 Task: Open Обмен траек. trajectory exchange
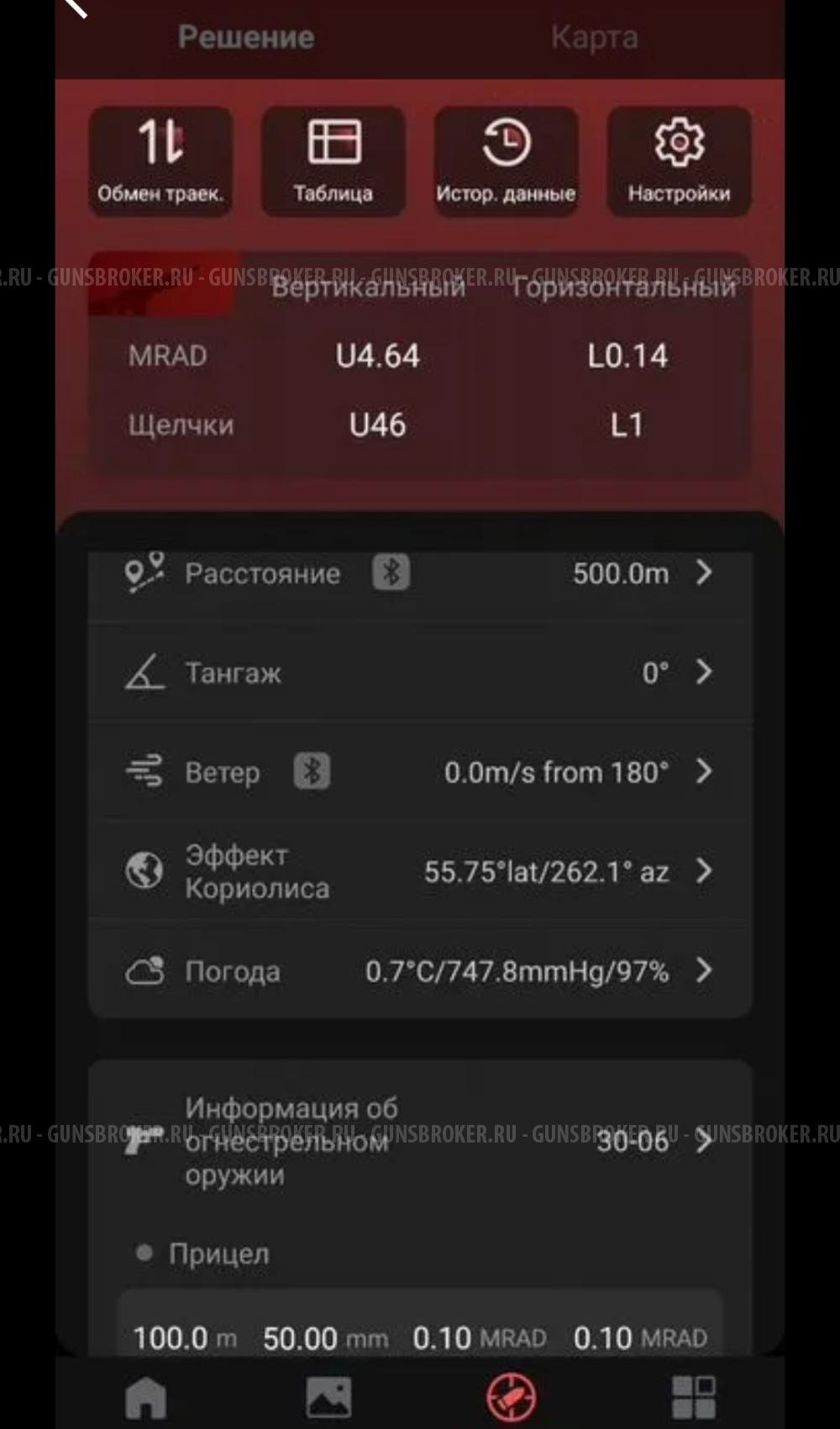click(x=160, y=161)
